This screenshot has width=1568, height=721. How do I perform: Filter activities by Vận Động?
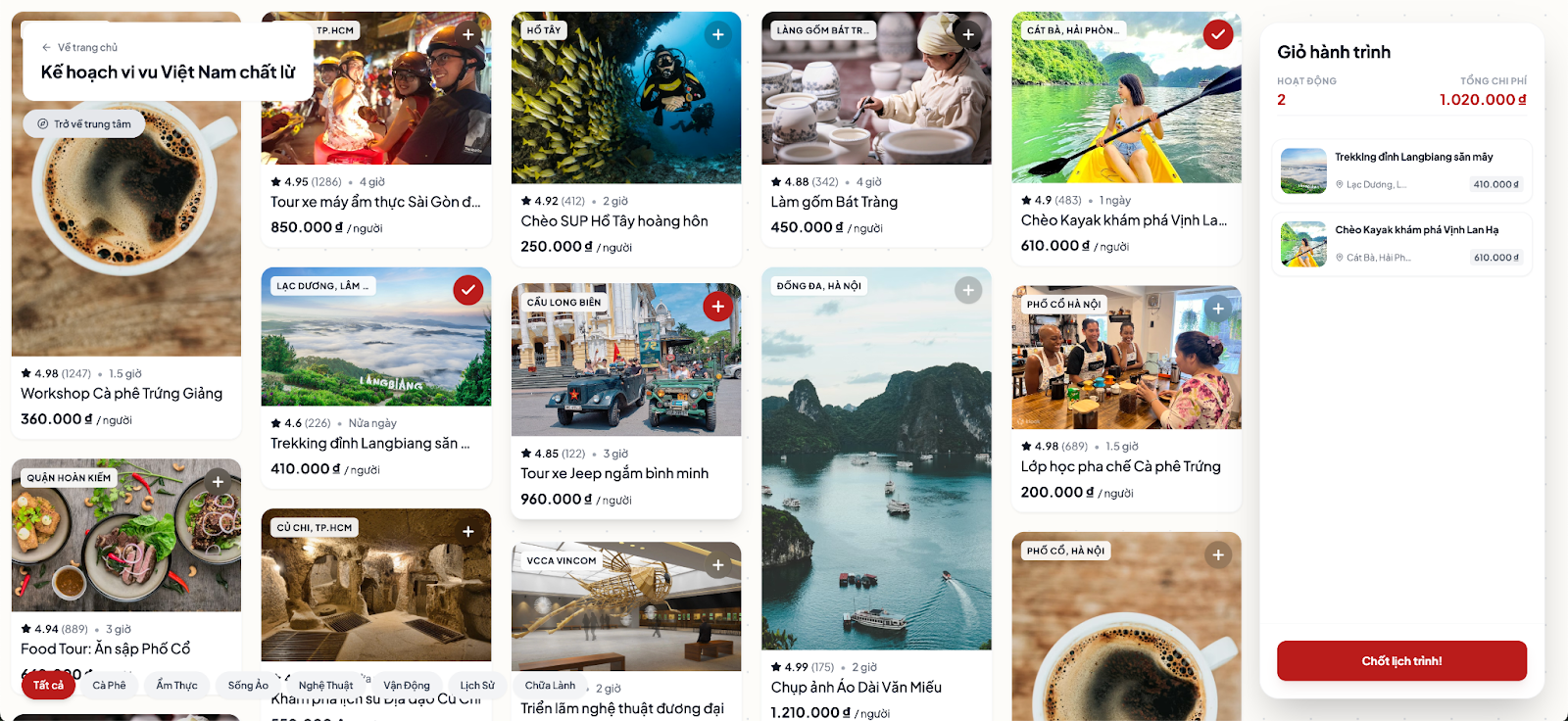click(406, 685)
